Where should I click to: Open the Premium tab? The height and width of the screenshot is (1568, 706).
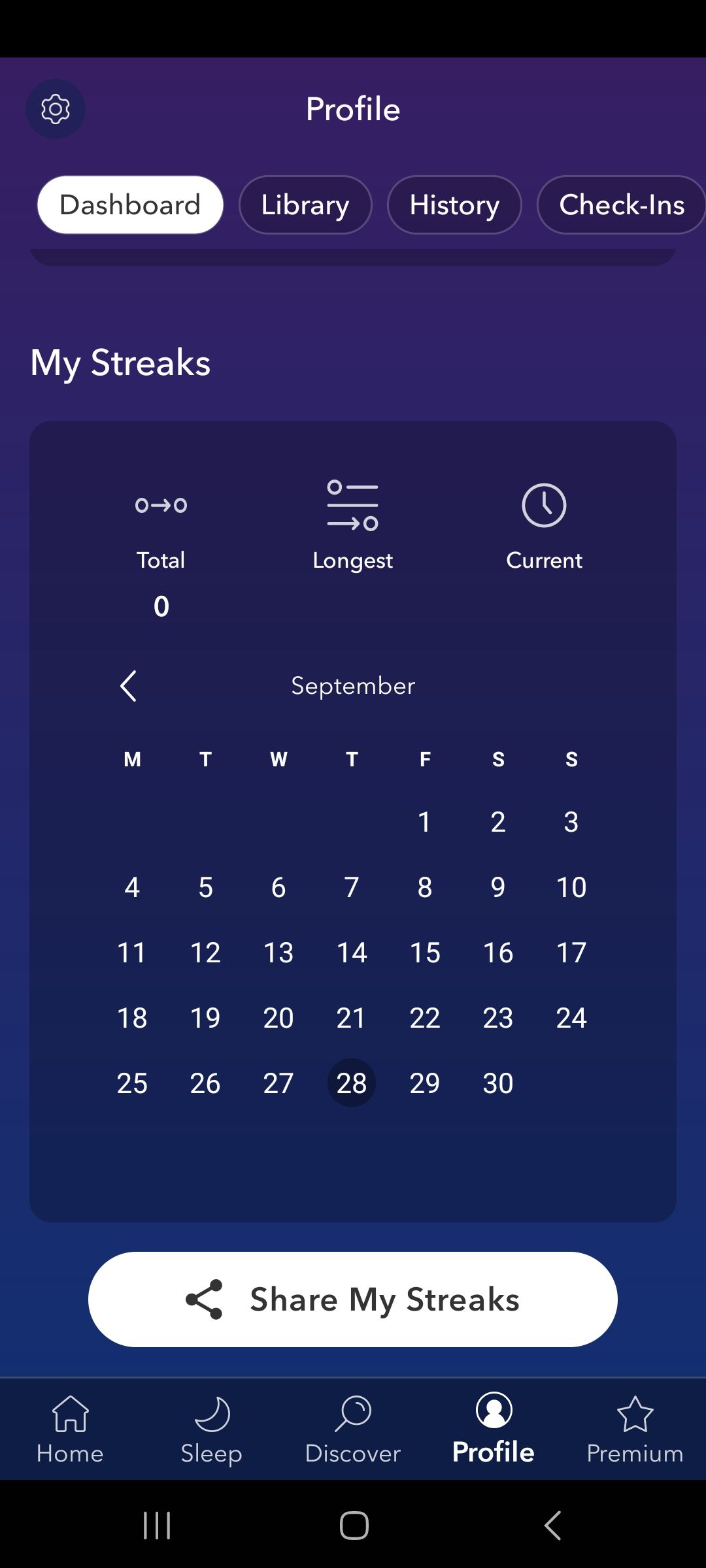click(635, 1429)
